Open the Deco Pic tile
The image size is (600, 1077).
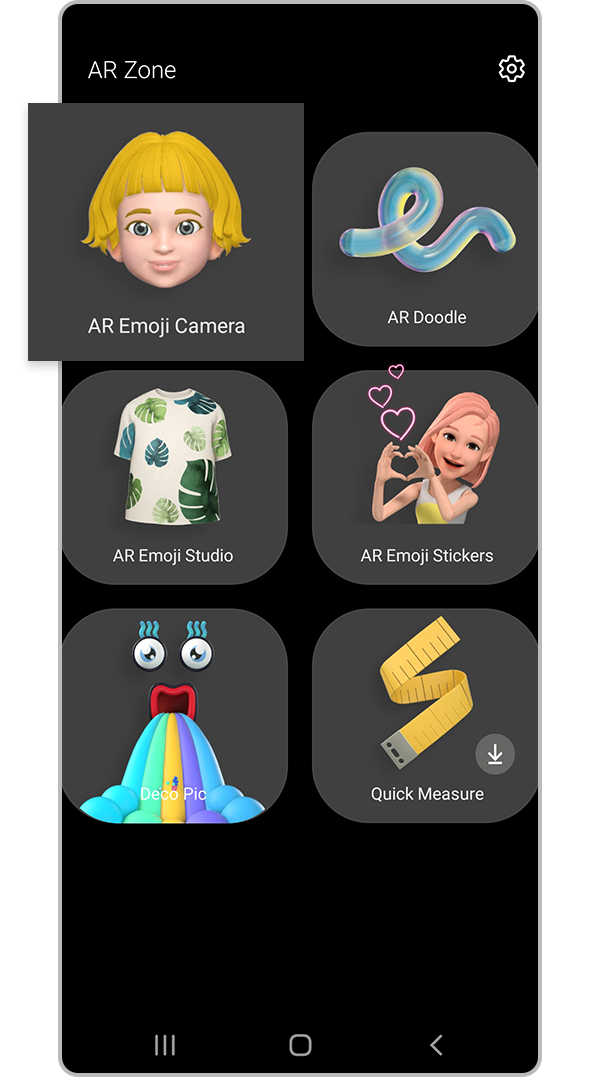tap(174, 715)
